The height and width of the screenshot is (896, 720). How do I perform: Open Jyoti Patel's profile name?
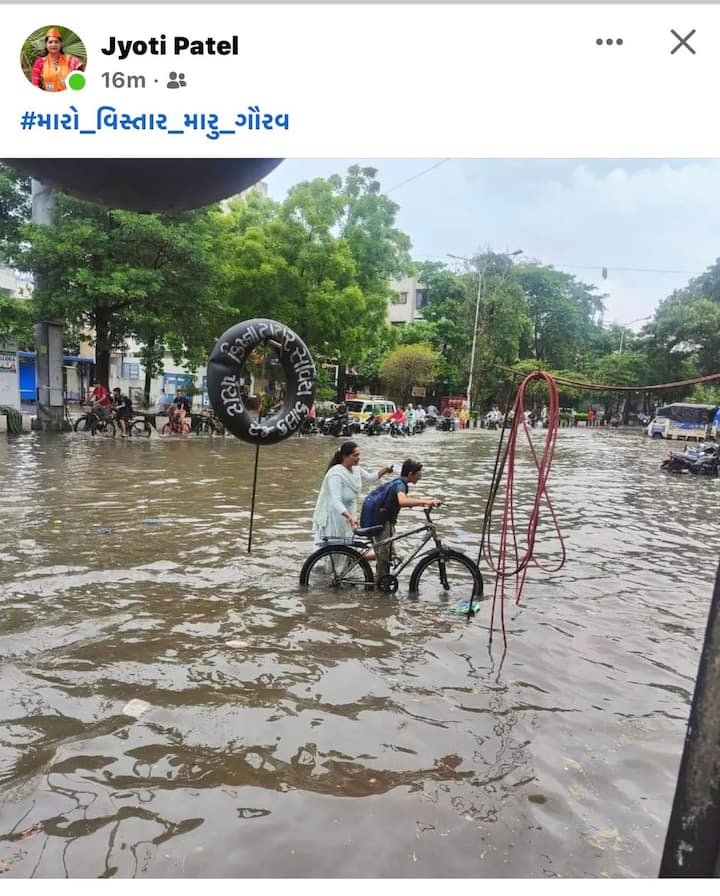pos(170,45)
